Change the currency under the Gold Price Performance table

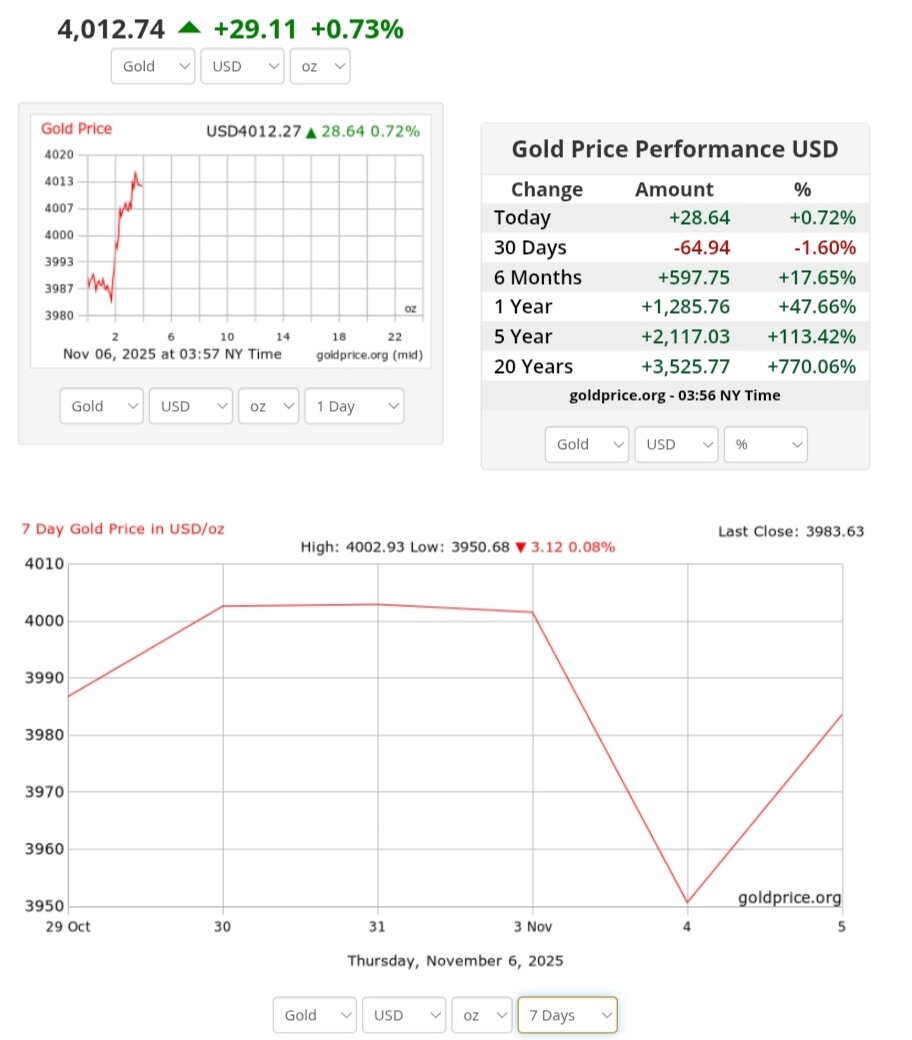point(675,444)
